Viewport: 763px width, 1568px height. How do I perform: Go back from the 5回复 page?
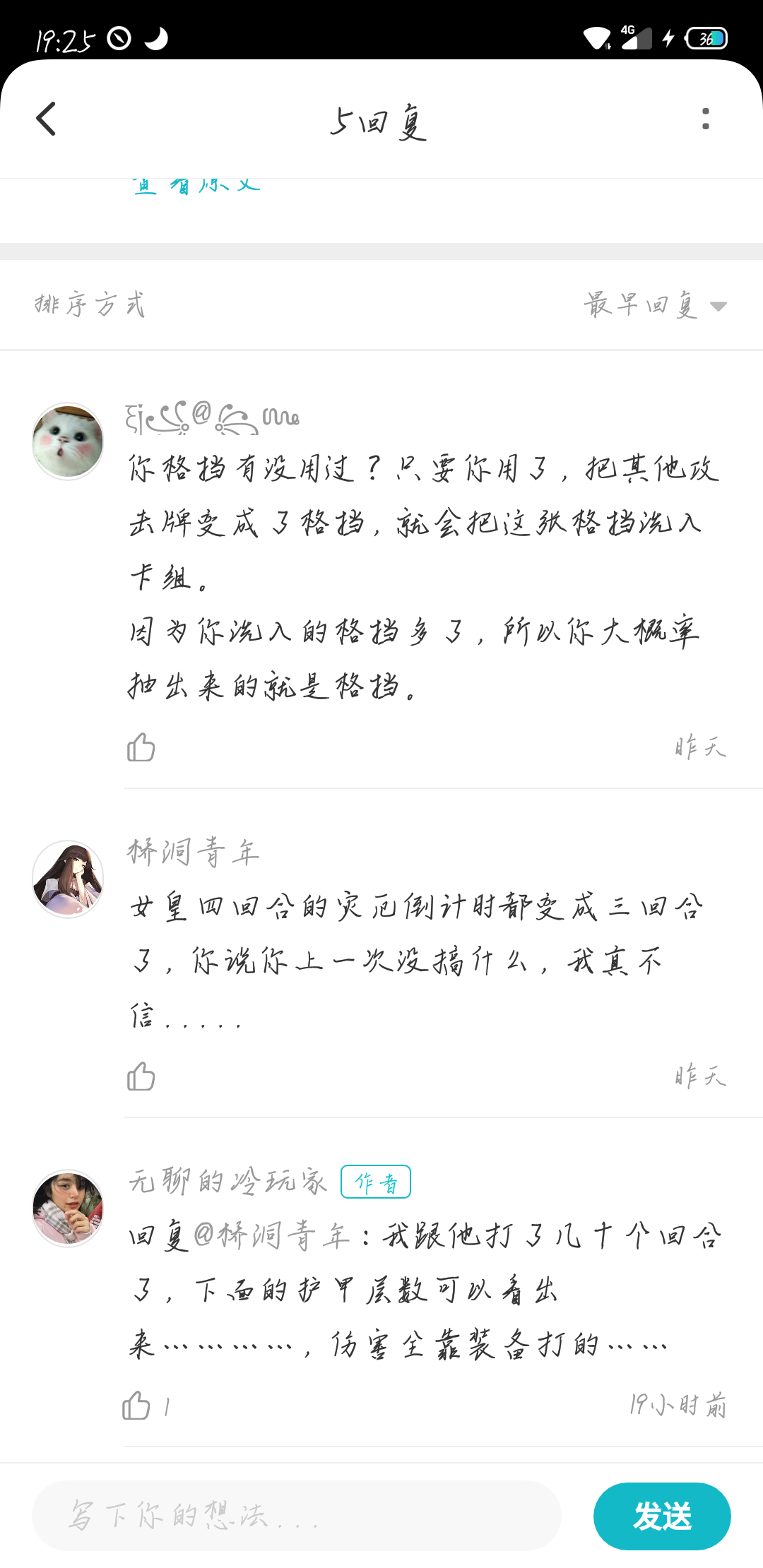point(47,119)
